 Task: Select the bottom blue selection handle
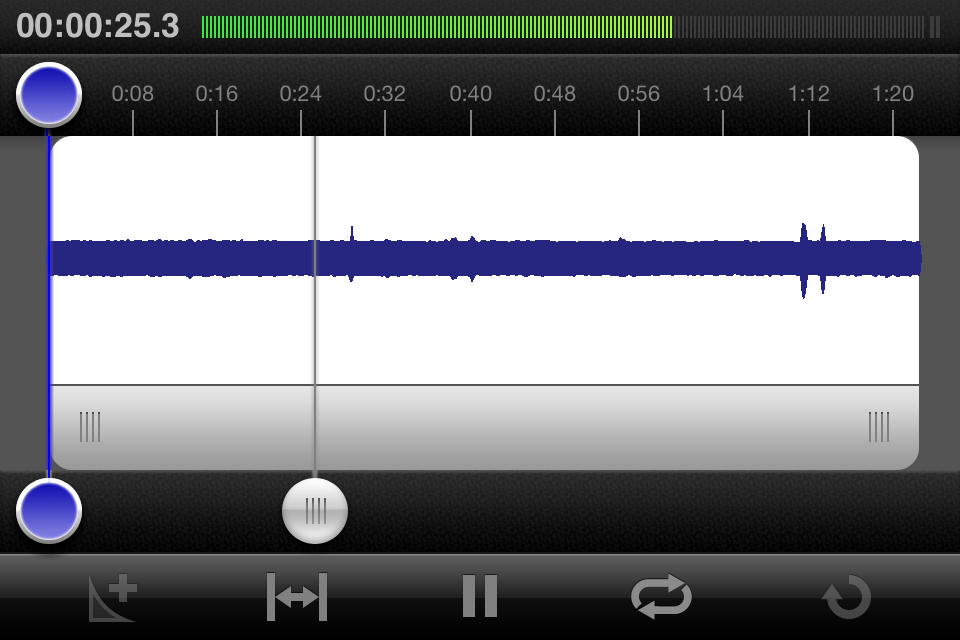[49, 510]
